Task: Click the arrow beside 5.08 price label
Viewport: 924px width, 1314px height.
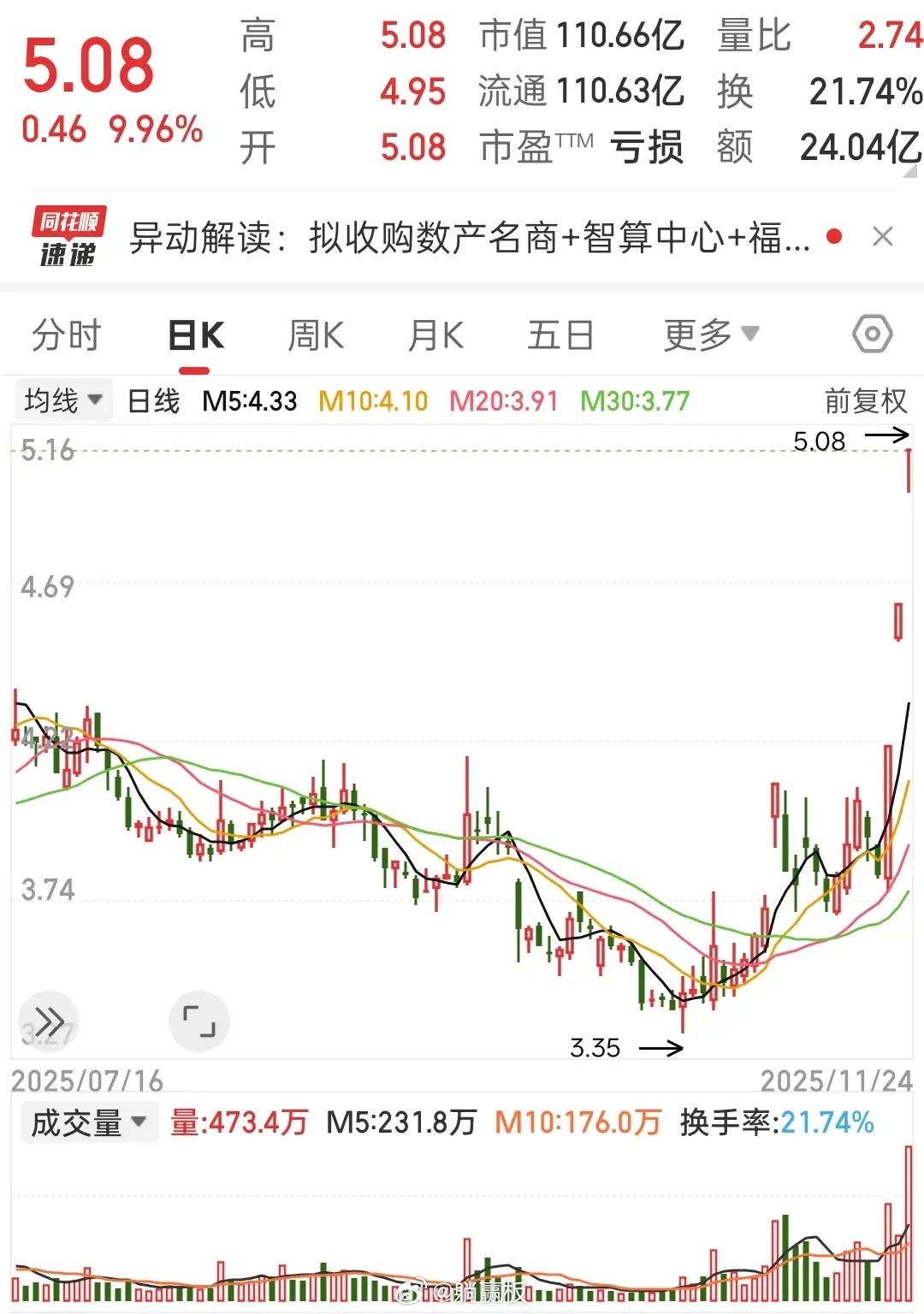Action: click(x=884, y=435)
